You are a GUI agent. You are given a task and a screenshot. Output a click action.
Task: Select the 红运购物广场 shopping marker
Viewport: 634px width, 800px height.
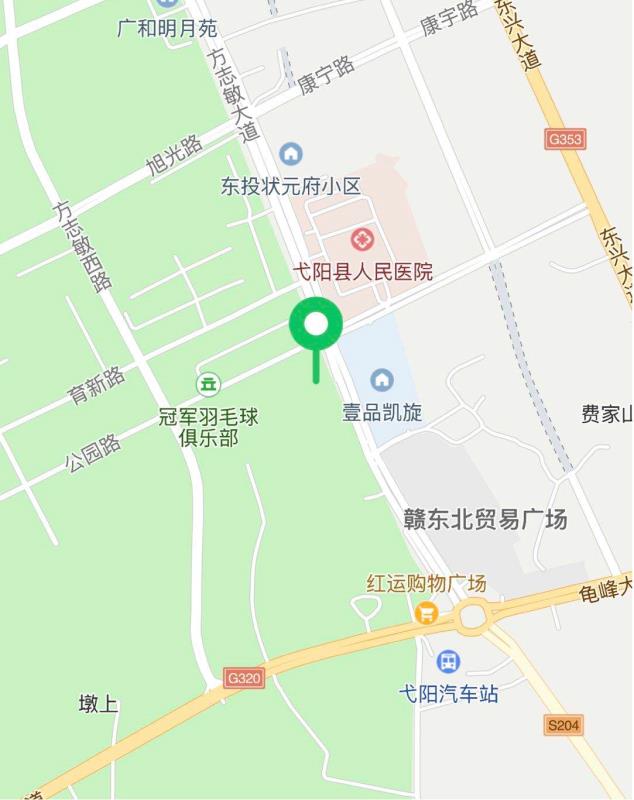pyautogui.click(x=427, y=612)
